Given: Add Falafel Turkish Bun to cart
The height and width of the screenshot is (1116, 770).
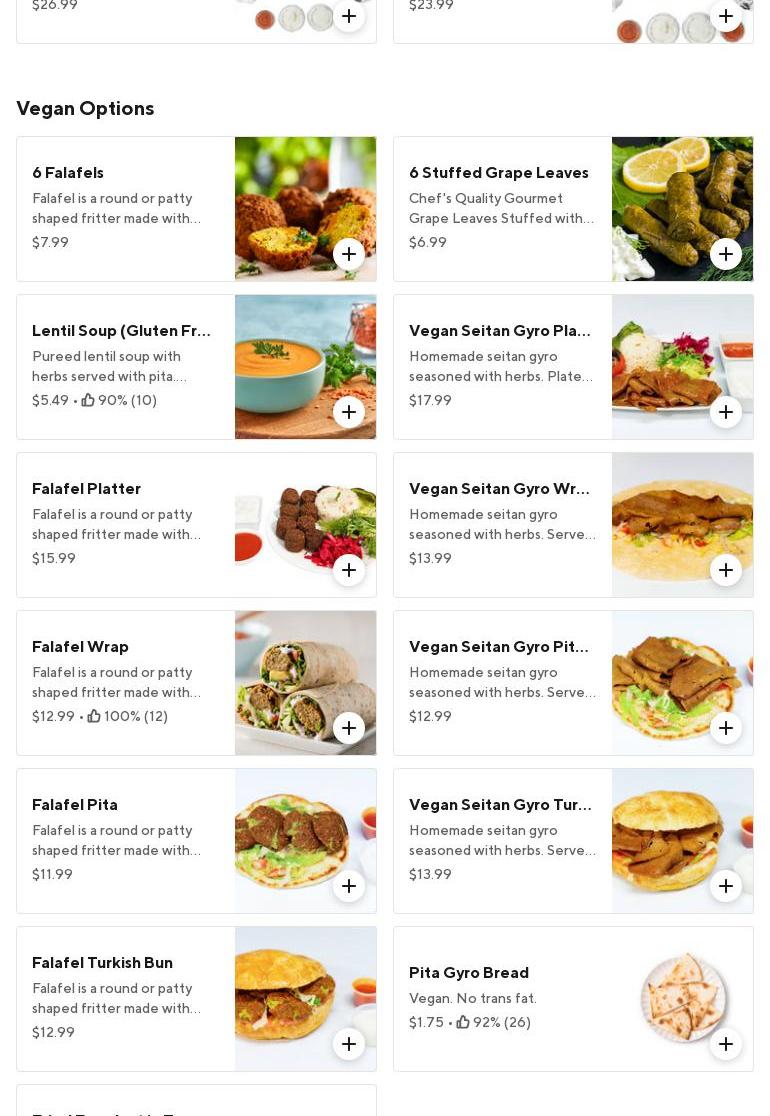Looking at the screenshot, I should 349,1044.
